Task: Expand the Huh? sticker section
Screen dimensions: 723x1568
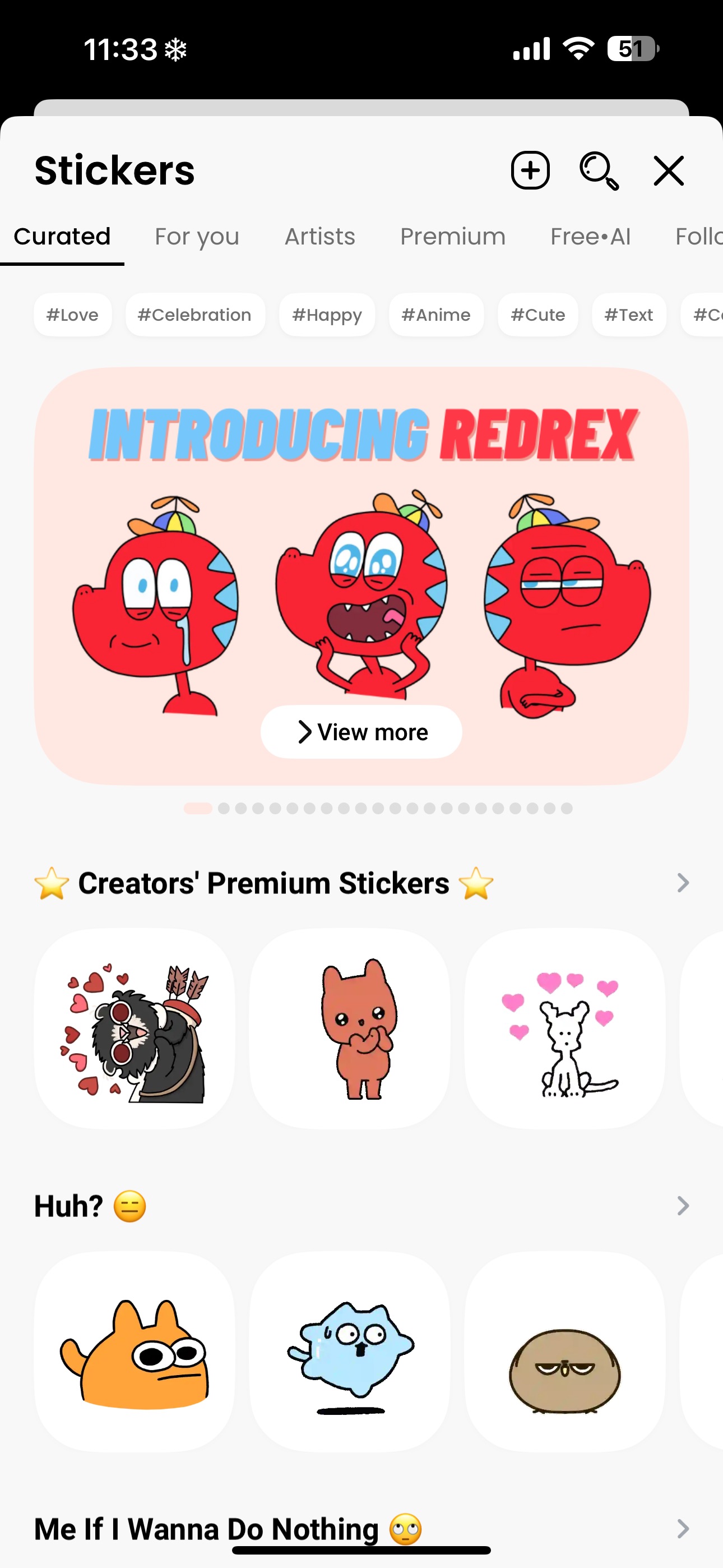Action: pyautogui.click(x=683, y=1206)
